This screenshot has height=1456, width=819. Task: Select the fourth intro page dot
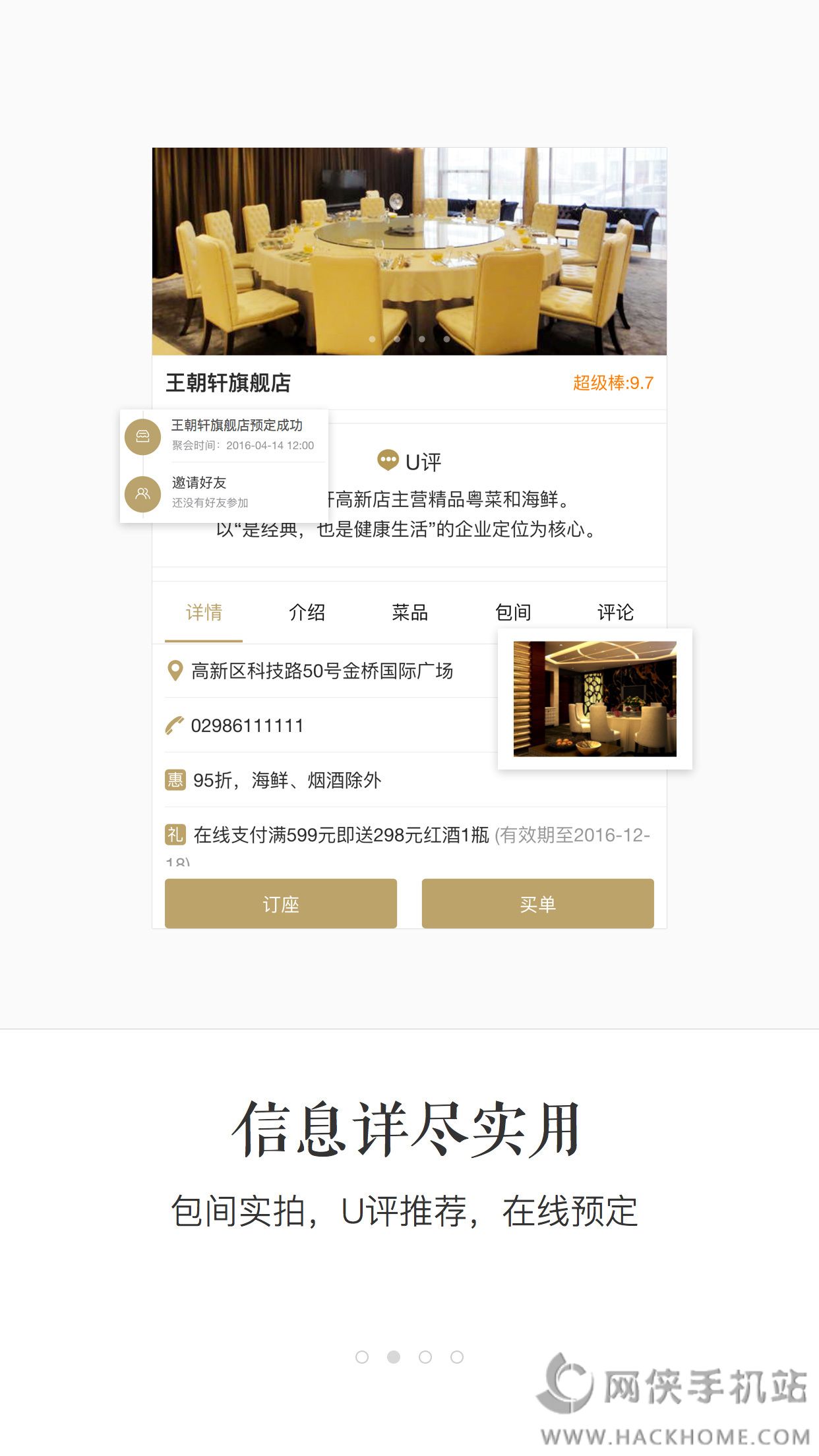tap(457, 1356)
